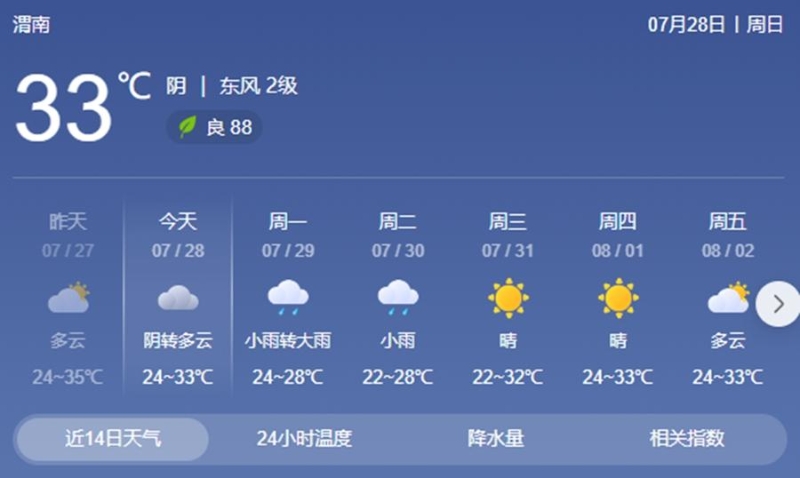
Task: Open the 良 88 air quality badge
Action: click(214, 127)
